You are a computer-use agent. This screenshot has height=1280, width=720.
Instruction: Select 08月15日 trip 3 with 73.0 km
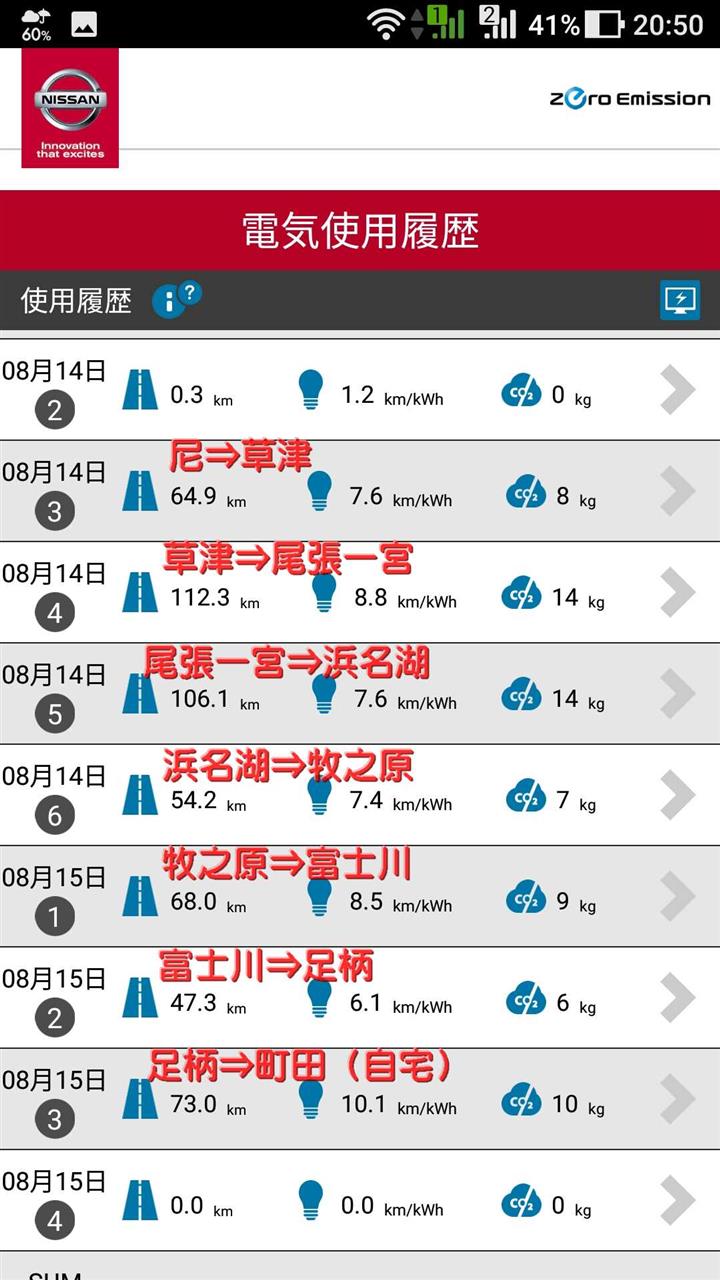pos(360,1101)
